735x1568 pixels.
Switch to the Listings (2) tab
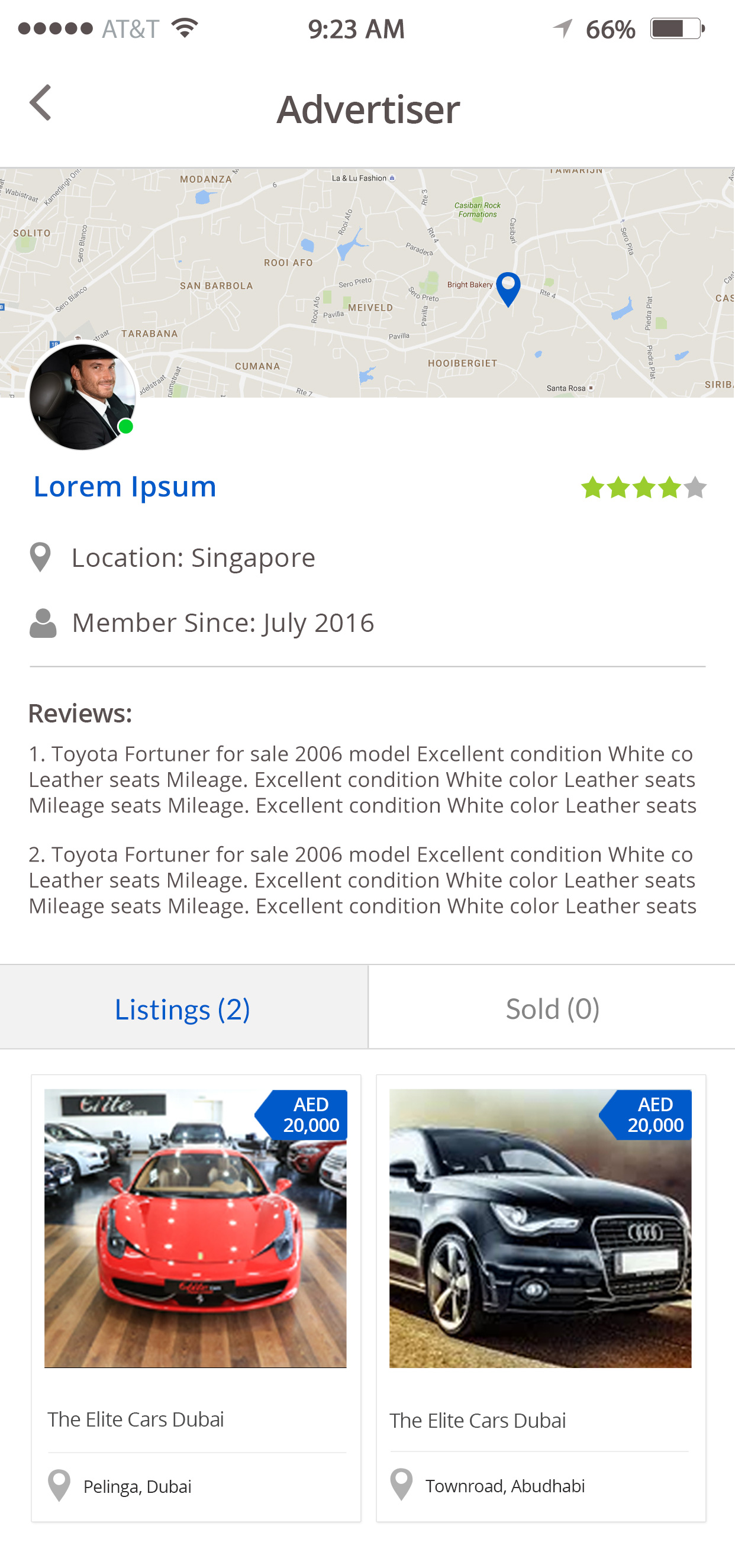click(x=183, y=1008)
